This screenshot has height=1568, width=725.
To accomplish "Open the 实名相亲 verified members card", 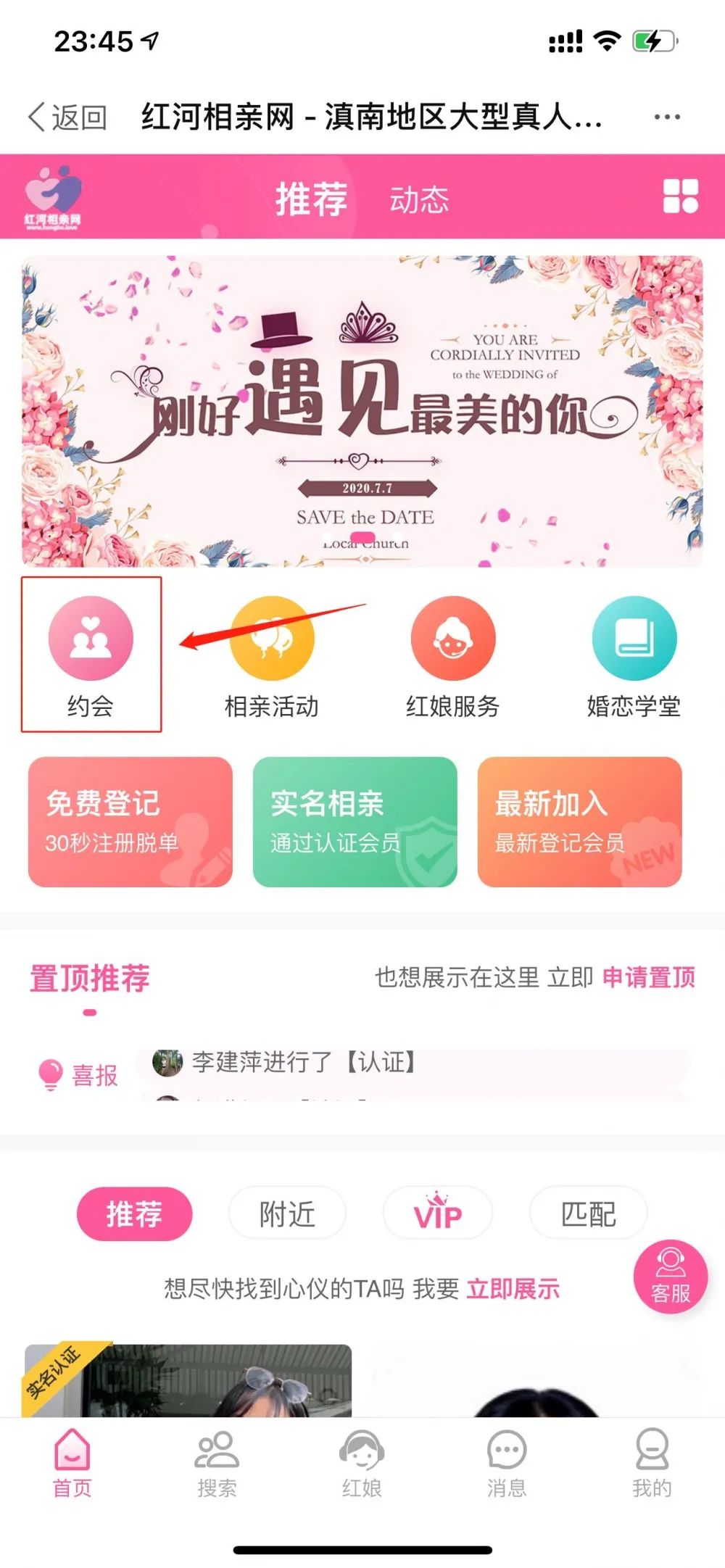I will click(x=355, y=821).
